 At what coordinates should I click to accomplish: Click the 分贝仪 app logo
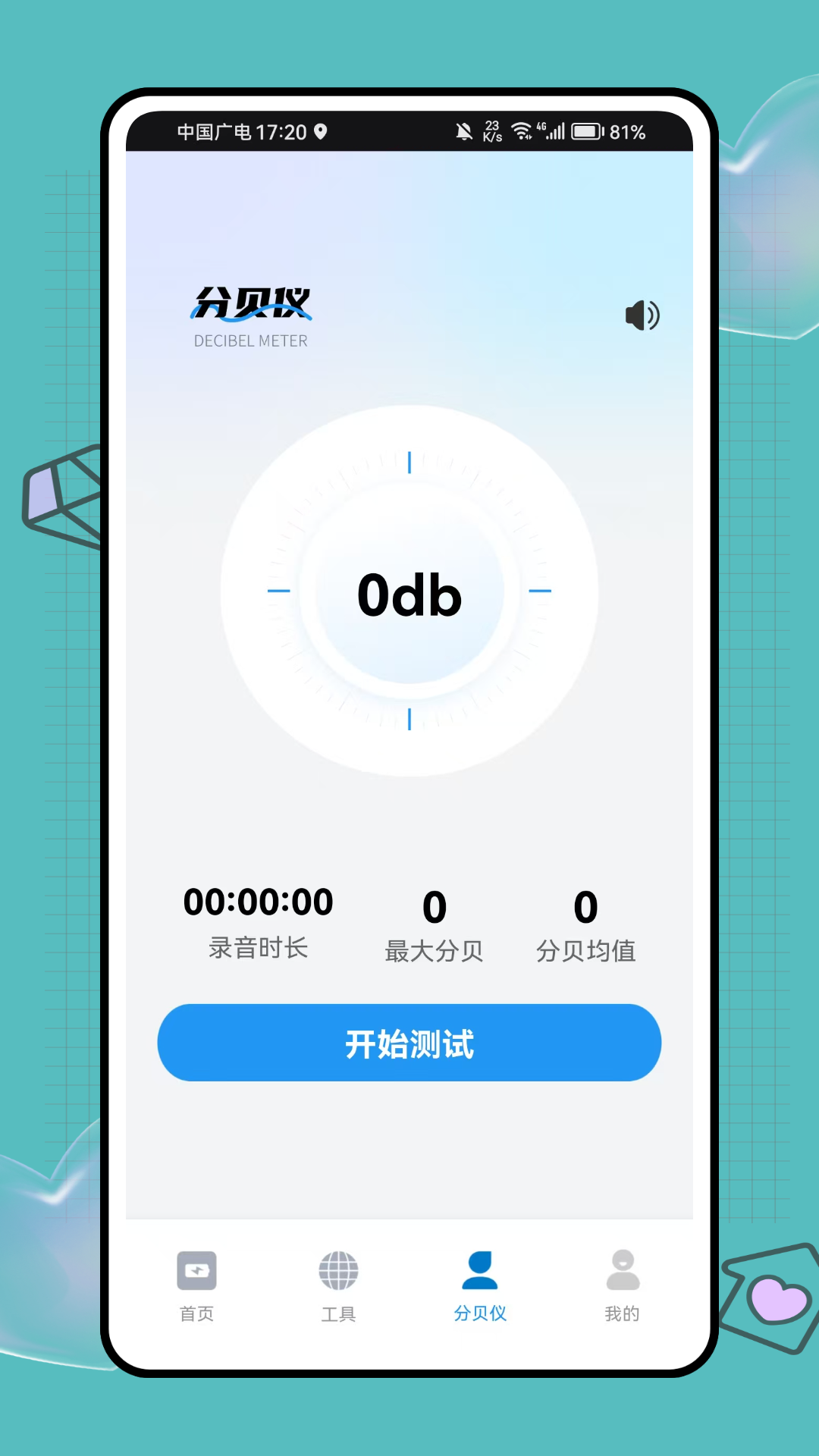(x=250, y=315)
